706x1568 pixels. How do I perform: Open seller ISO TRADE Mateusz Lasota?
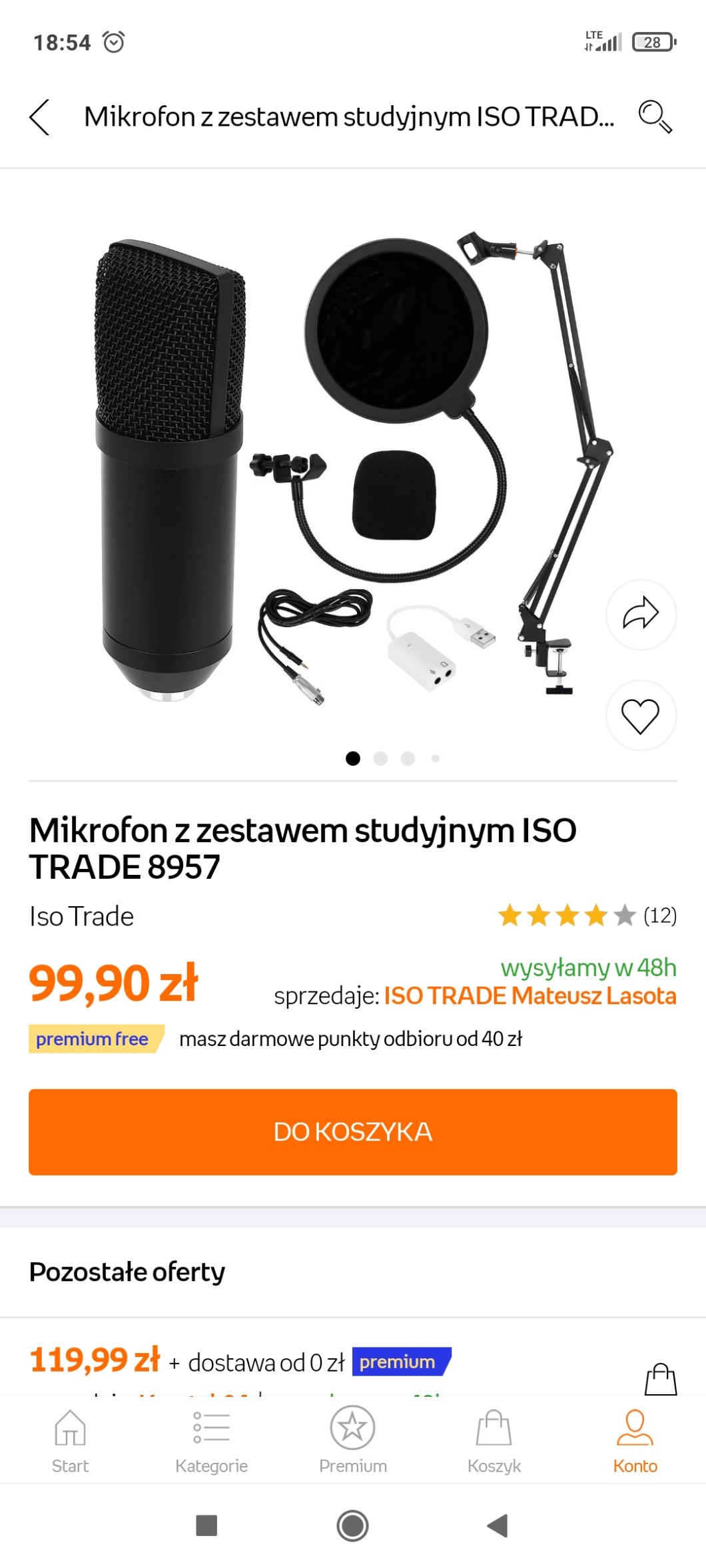point(530,996)
